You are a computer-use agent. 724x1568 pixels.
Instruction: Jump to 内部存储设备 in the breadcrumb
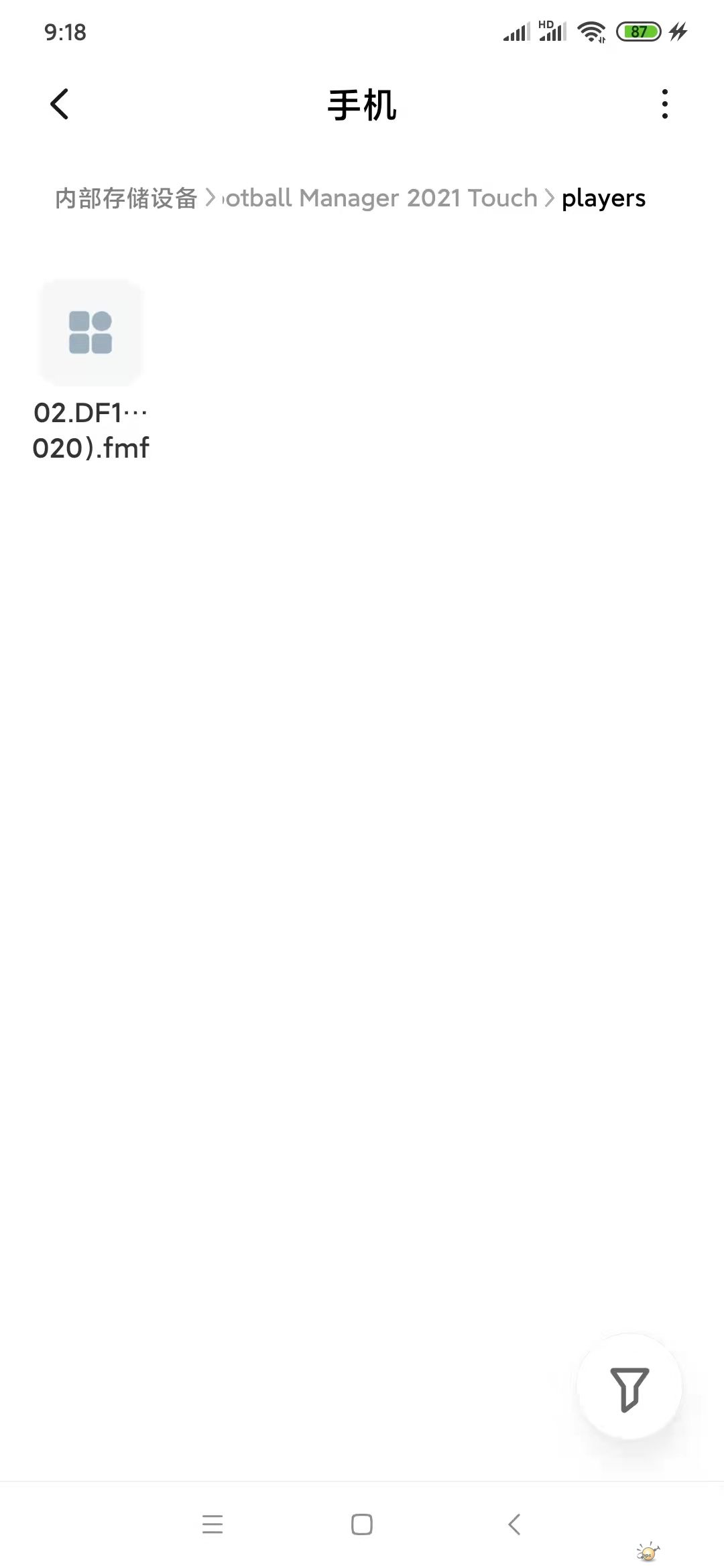click(x=126, y=198)
